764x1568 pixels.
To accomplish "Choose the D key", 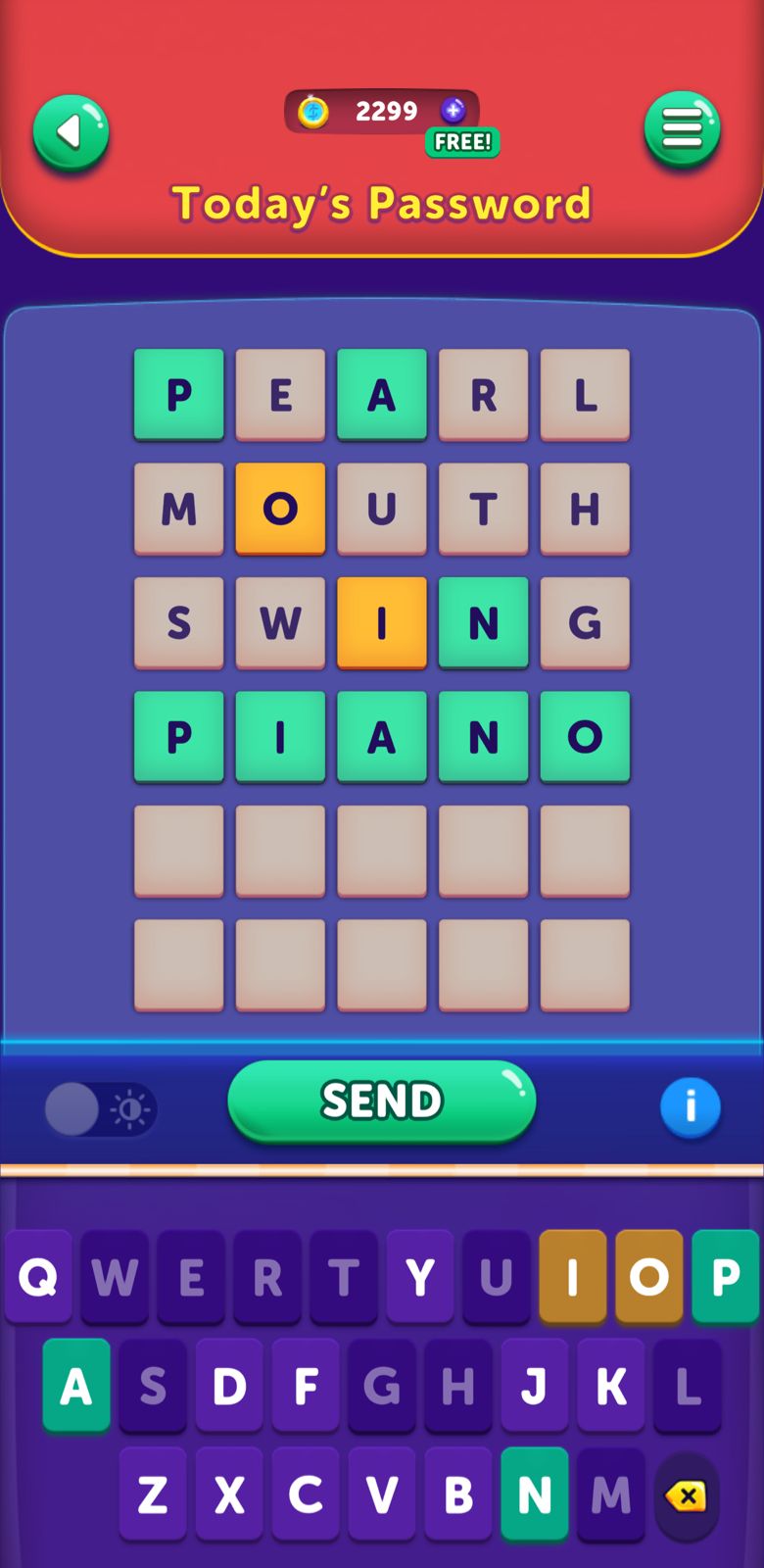I will click(229, 1386).
